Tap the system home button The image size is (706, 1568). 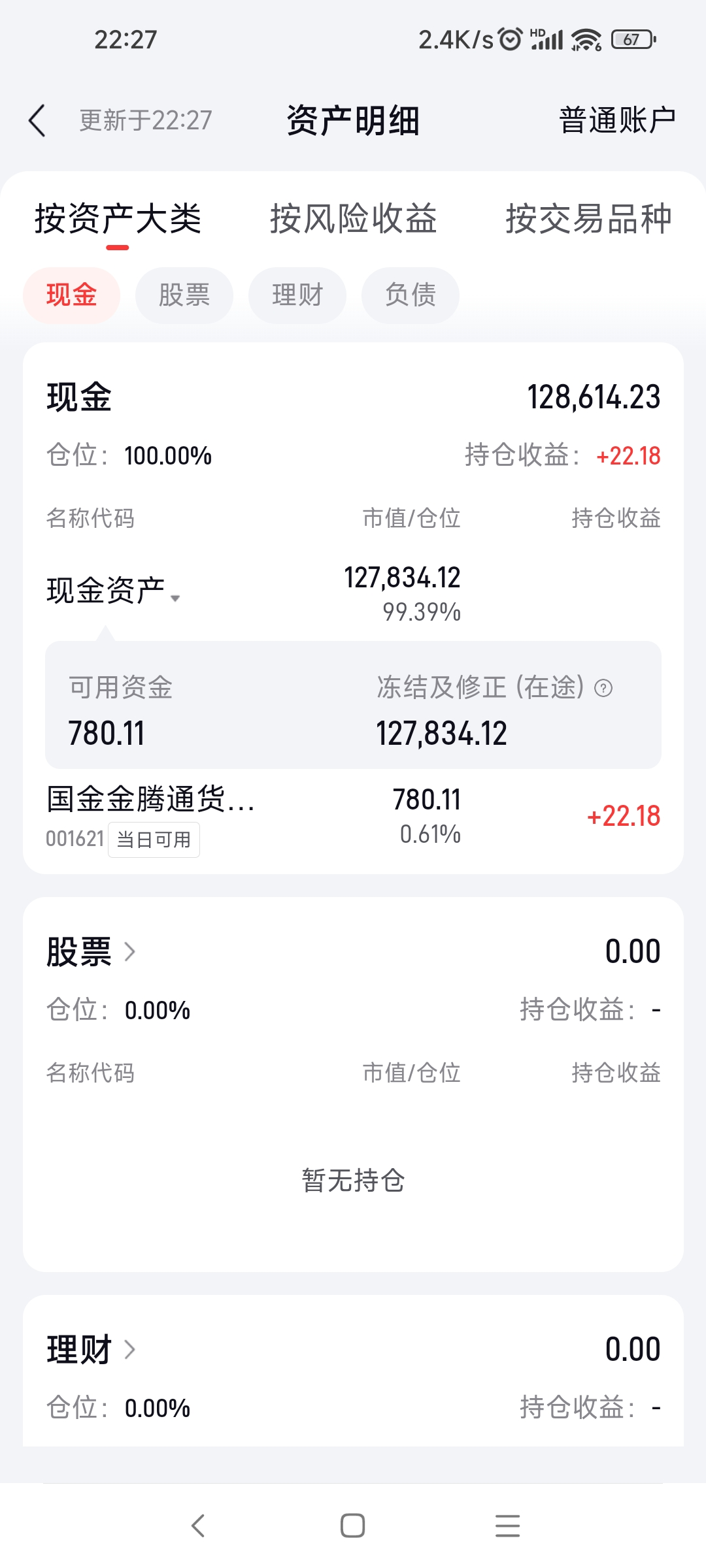pyautogui.click(x=352, y=1526)
